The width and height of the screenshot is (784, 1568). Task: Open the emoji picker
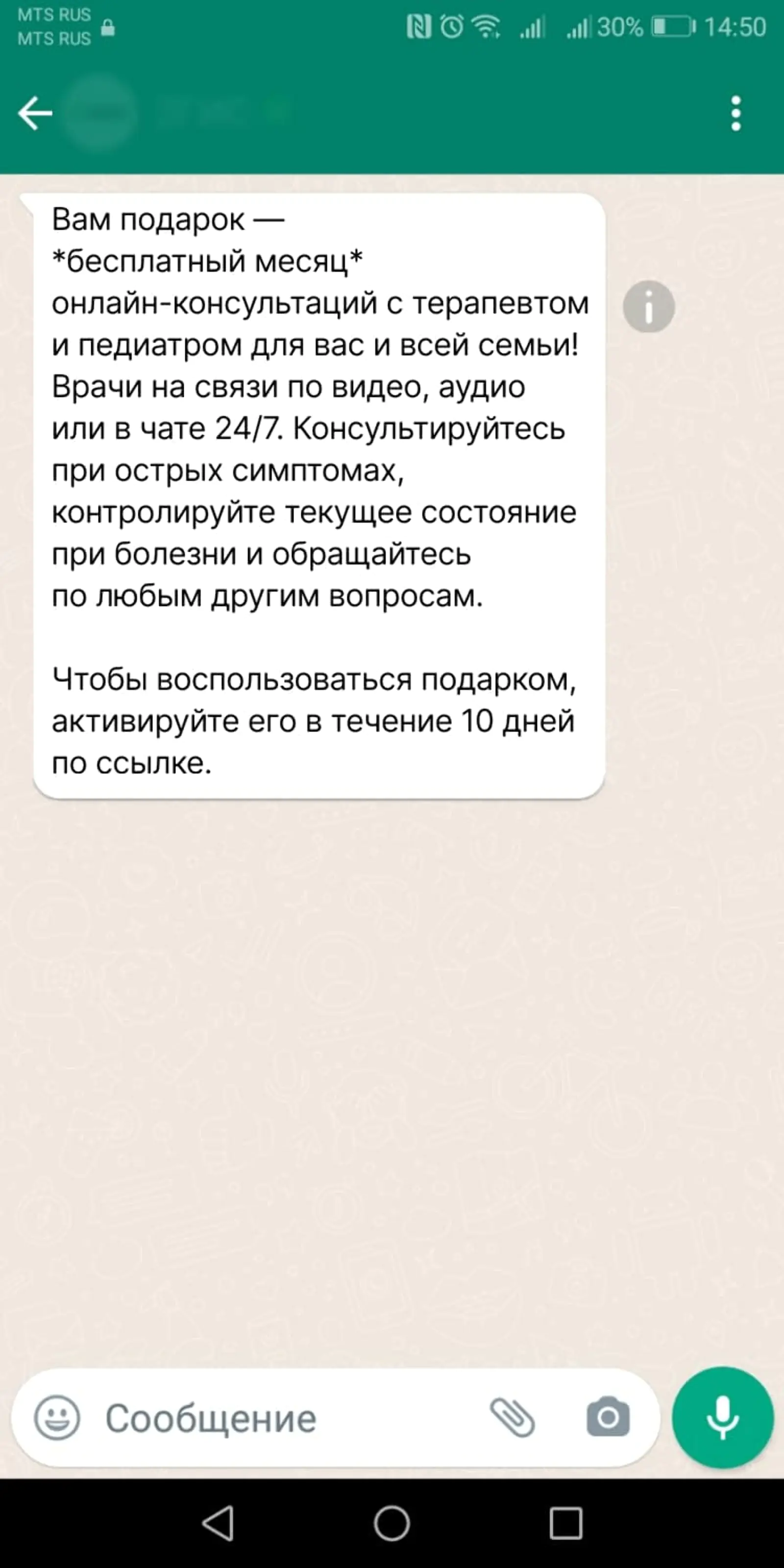57,1418
